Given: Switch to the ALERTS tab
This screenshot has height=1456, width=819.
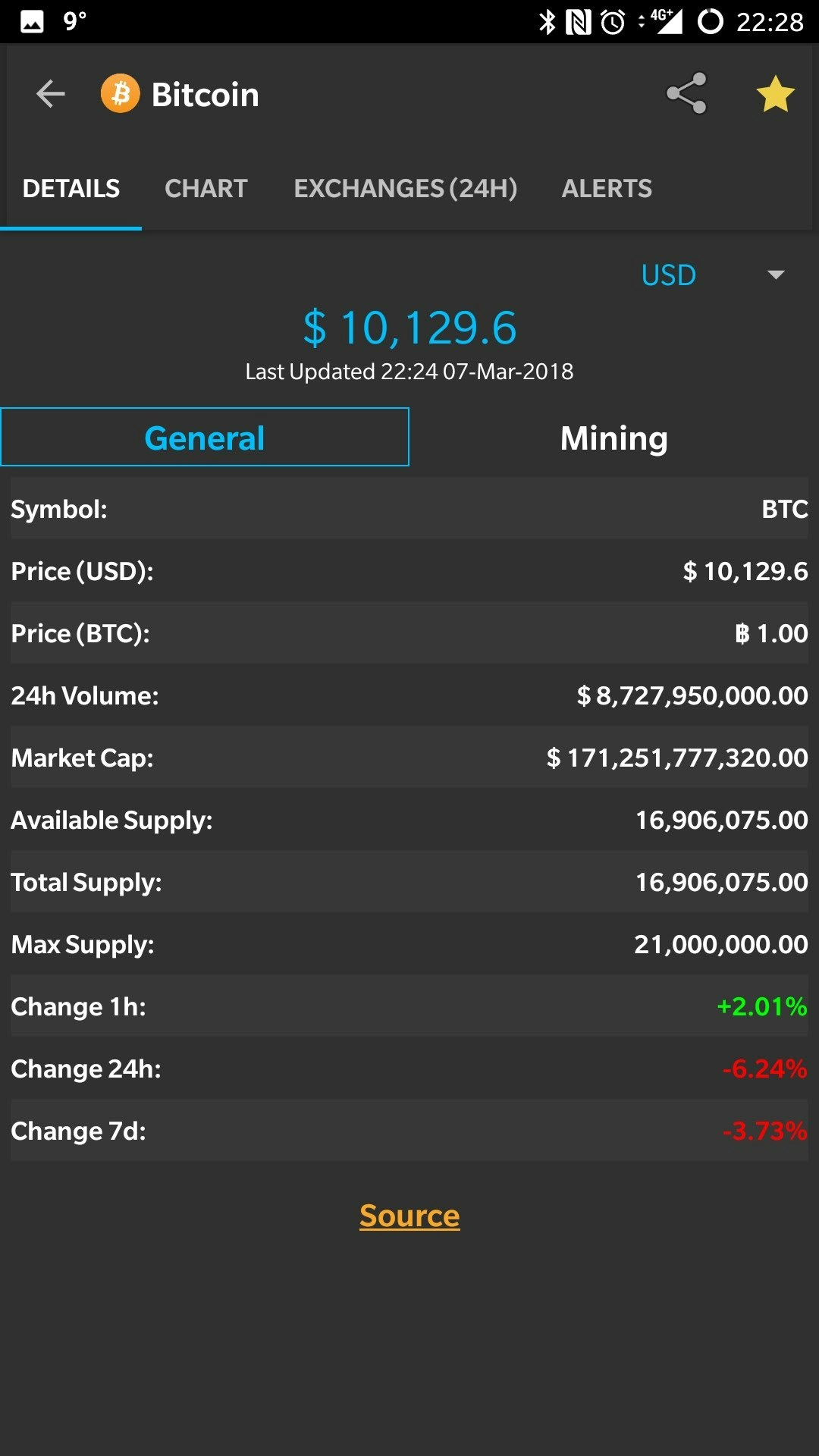Looking at the screenshot, I should click(x=606, y=188).
